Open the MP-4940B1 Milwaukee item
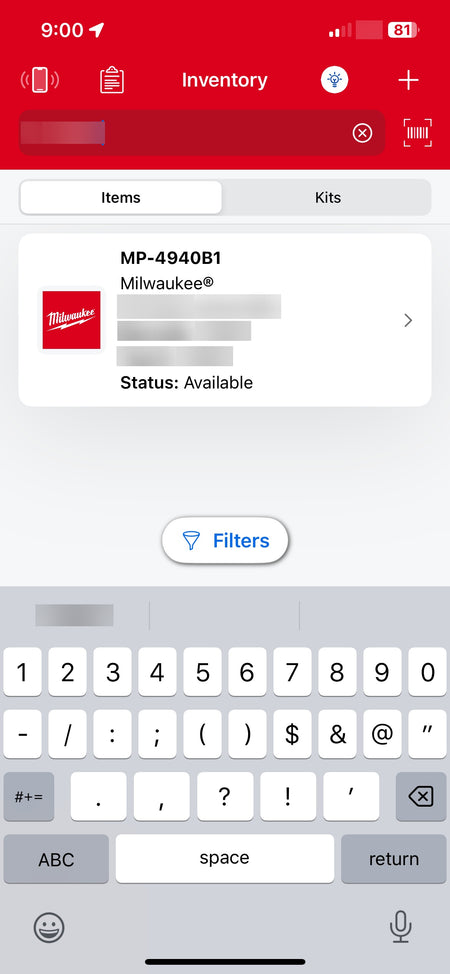 click(x=225, y=320)
